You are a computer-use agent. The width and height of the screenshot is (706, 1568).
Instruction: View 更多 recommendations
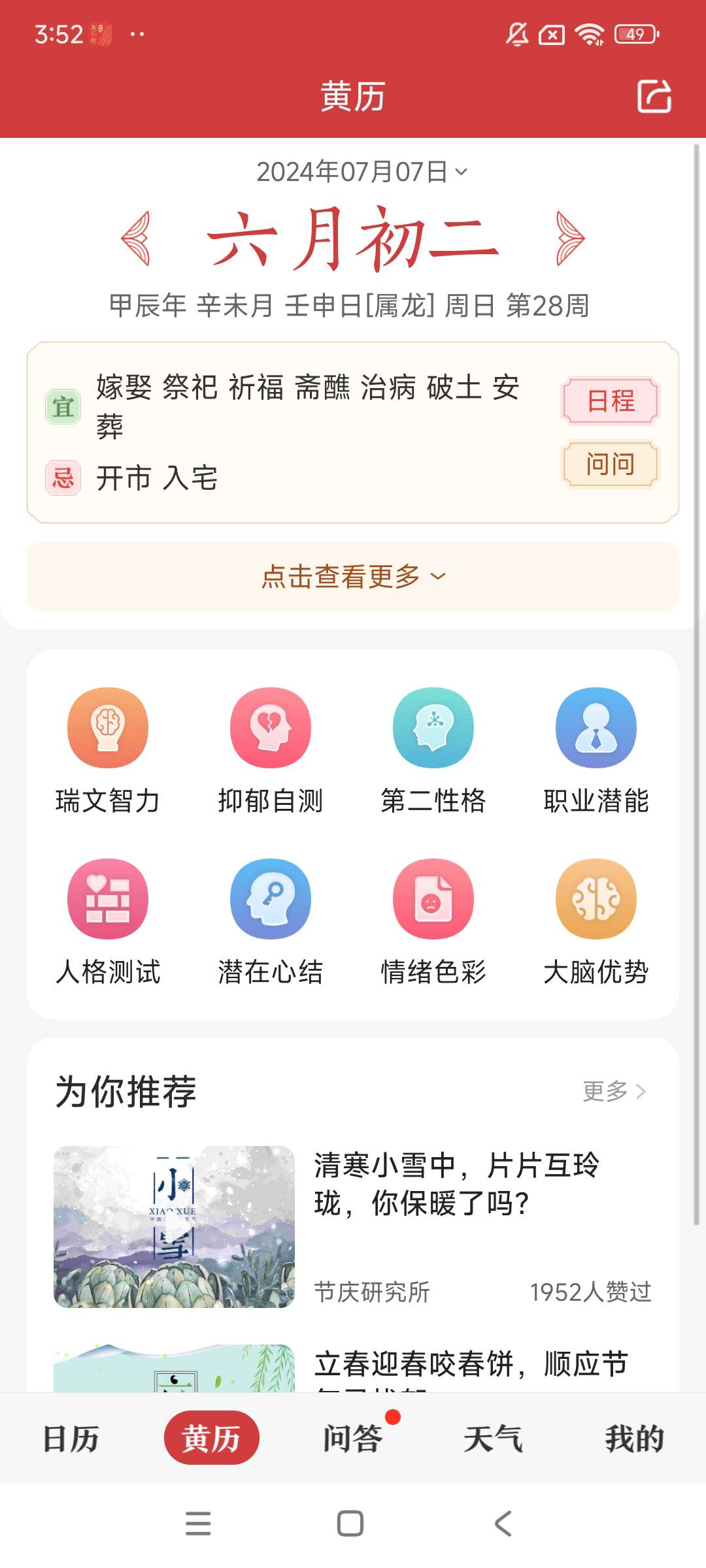click(x=613, y=1091)
